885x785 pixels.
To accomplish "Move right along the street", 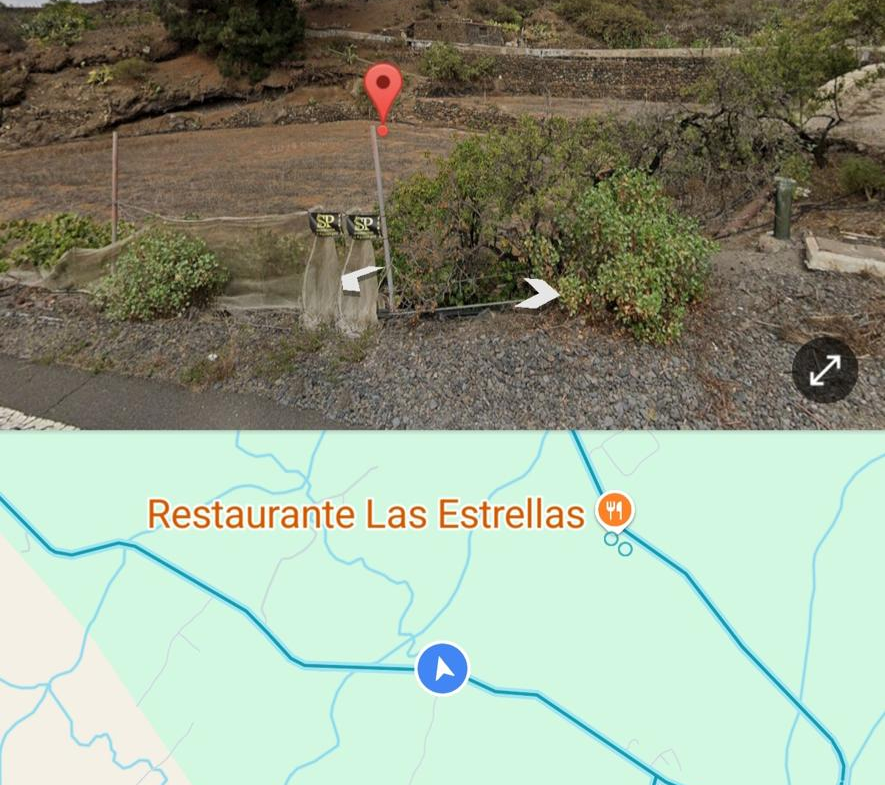I will pos(539,293).
